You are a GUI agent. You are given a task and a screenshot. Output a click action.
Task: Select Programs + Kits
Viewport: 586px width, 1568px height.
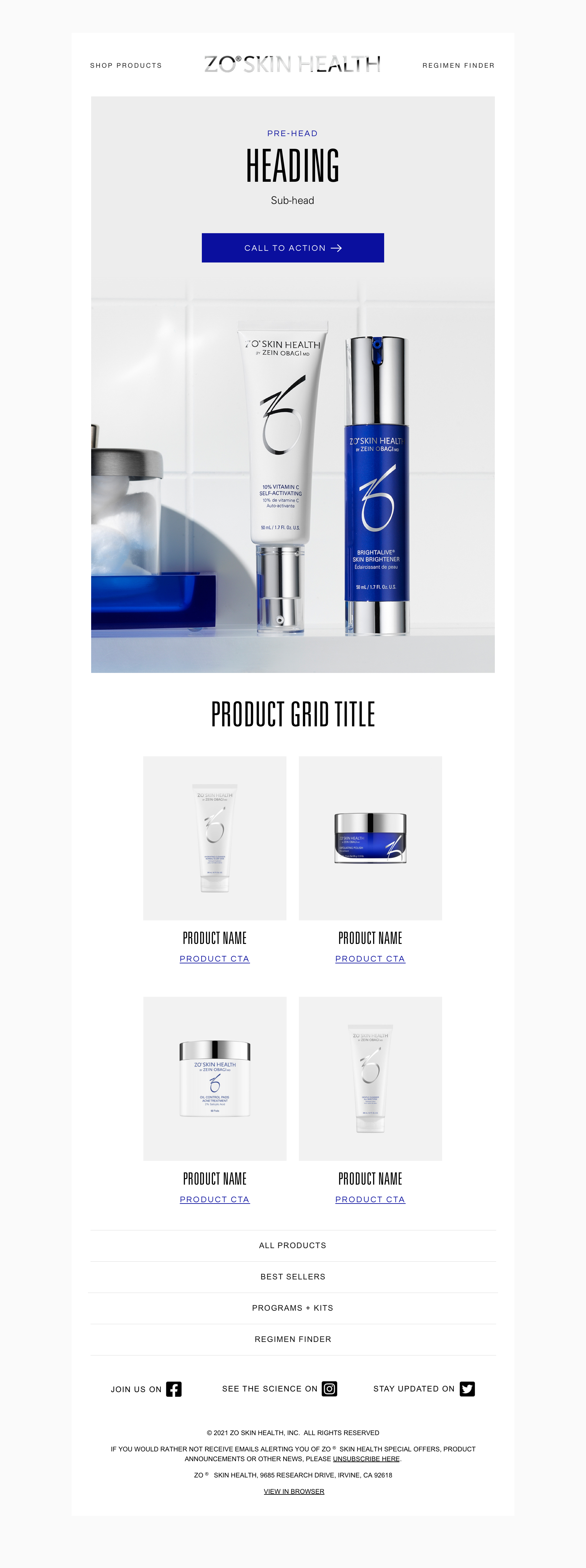pyautogui.click(x=293, y=1307)
